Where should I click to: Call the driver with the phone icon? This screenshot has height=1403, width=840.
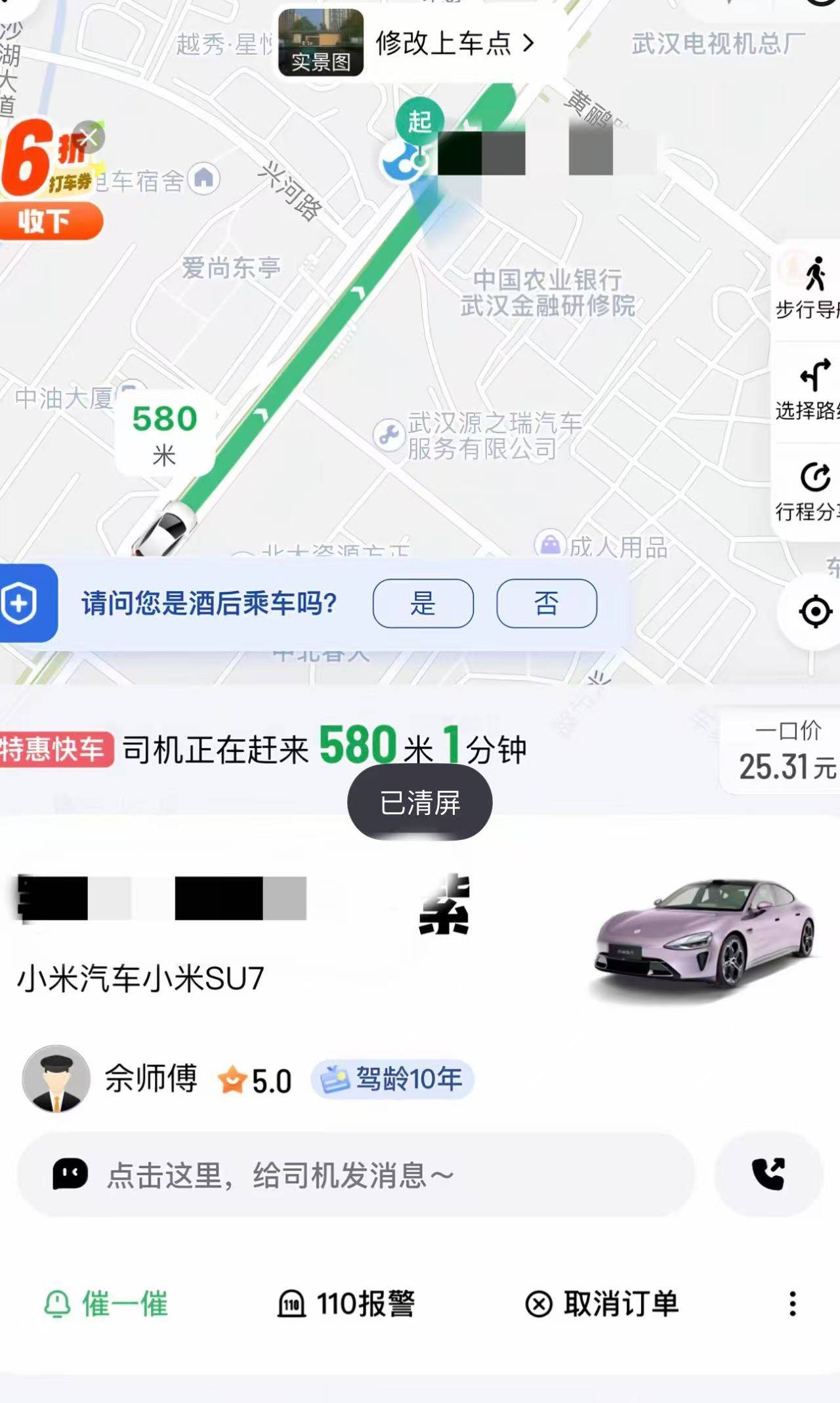point(768,1174)
